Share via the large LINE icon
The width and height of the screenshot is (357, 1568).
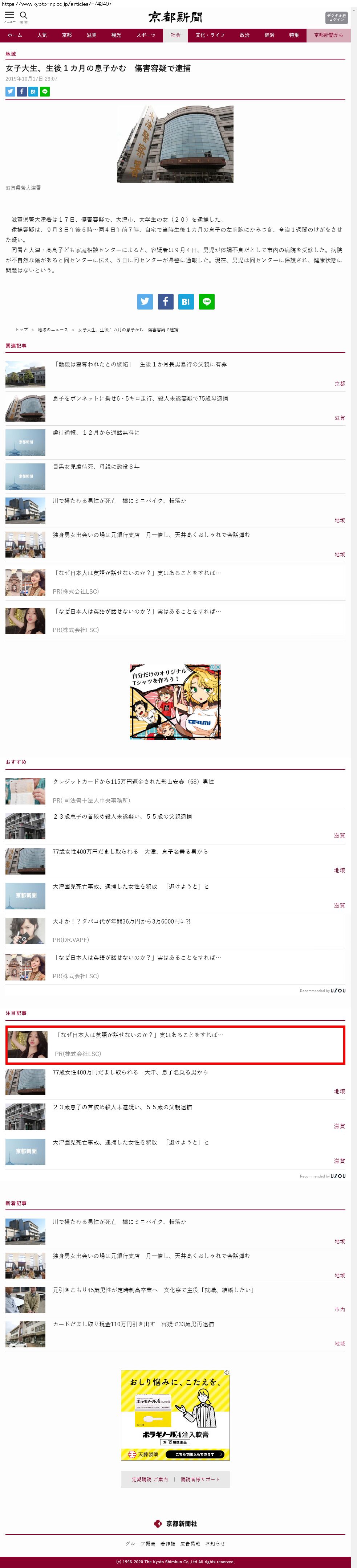tap(207, 301)
